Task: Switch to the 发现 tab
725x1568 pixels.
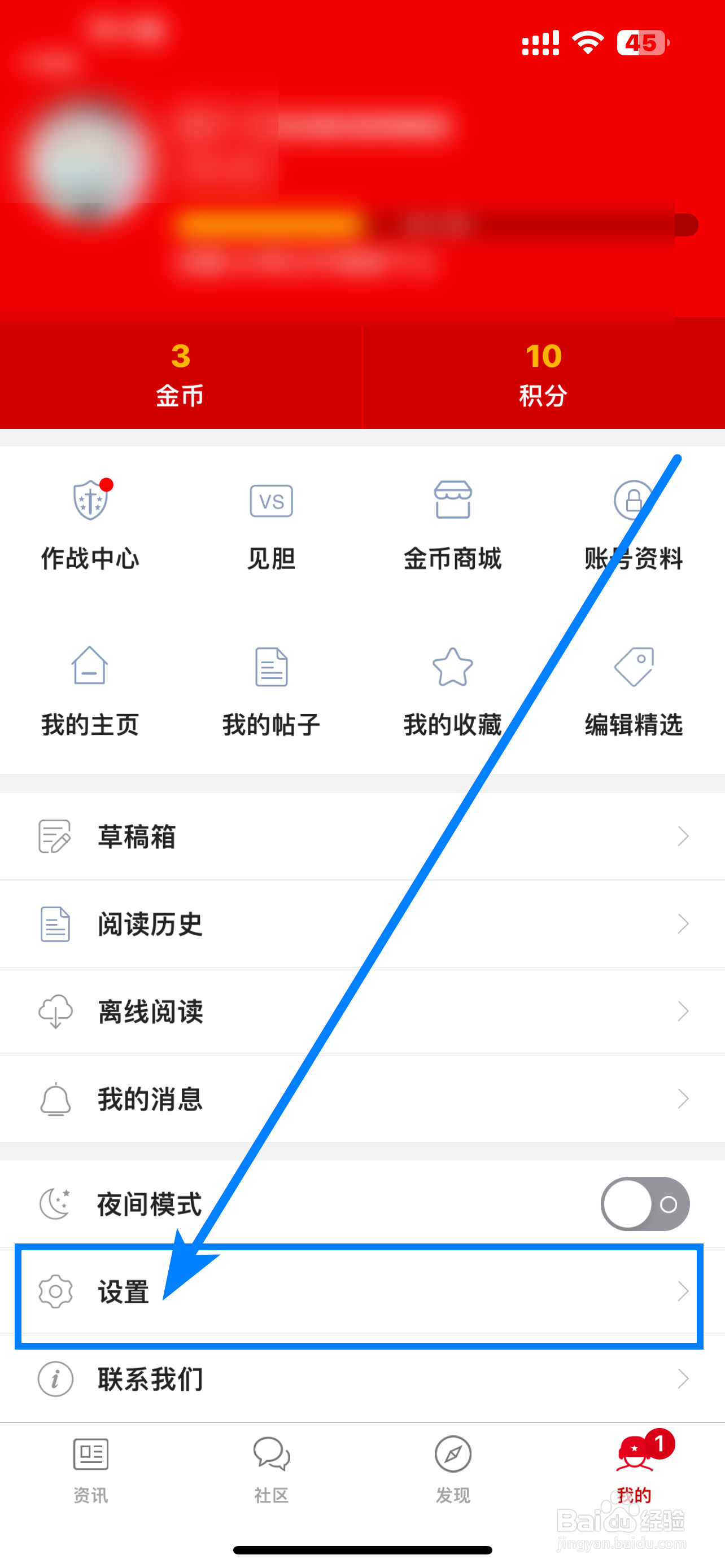Action: tap(453, 1473)
